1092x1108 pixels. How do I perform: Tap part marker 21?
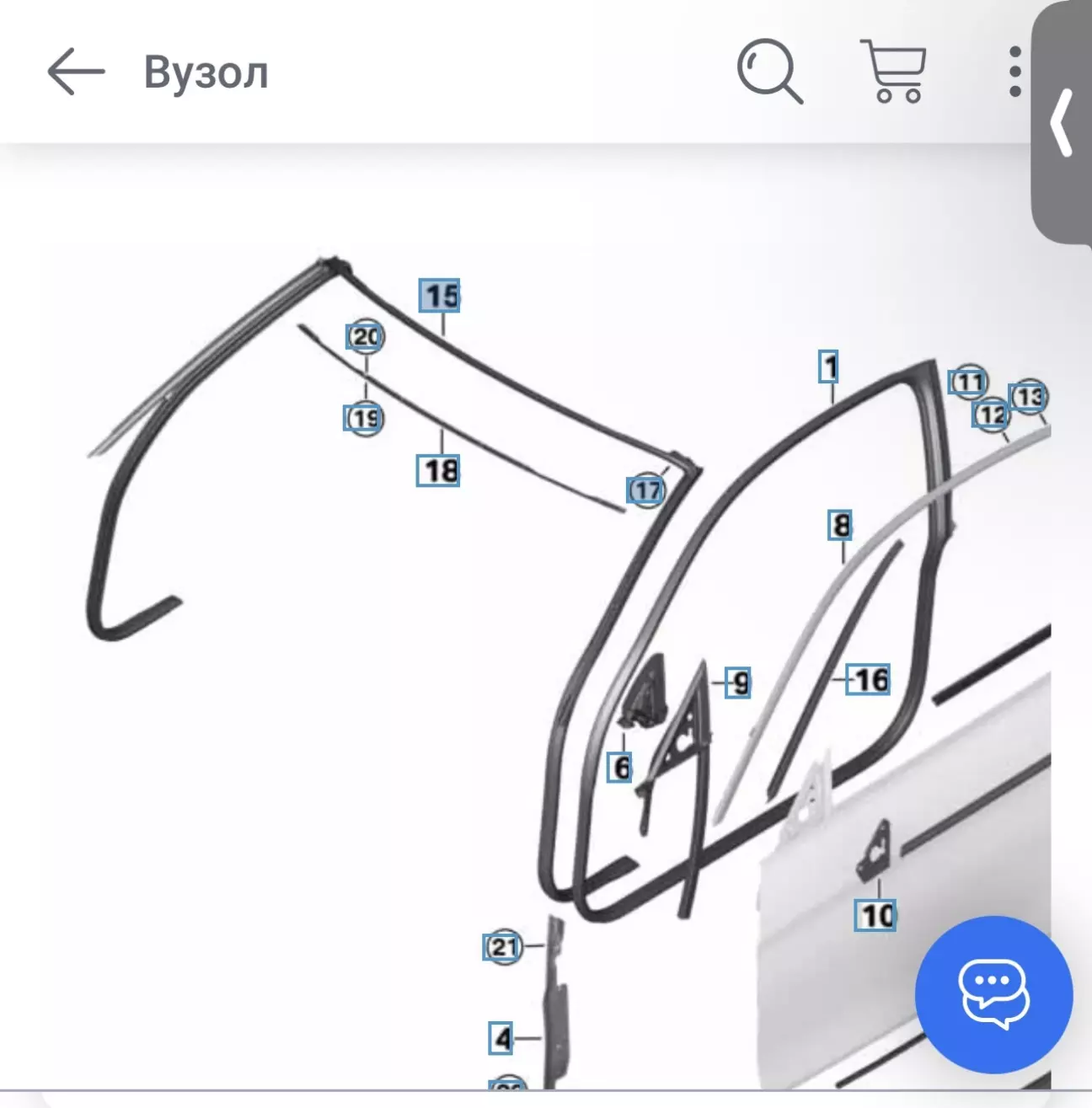[x=502, y=947]
